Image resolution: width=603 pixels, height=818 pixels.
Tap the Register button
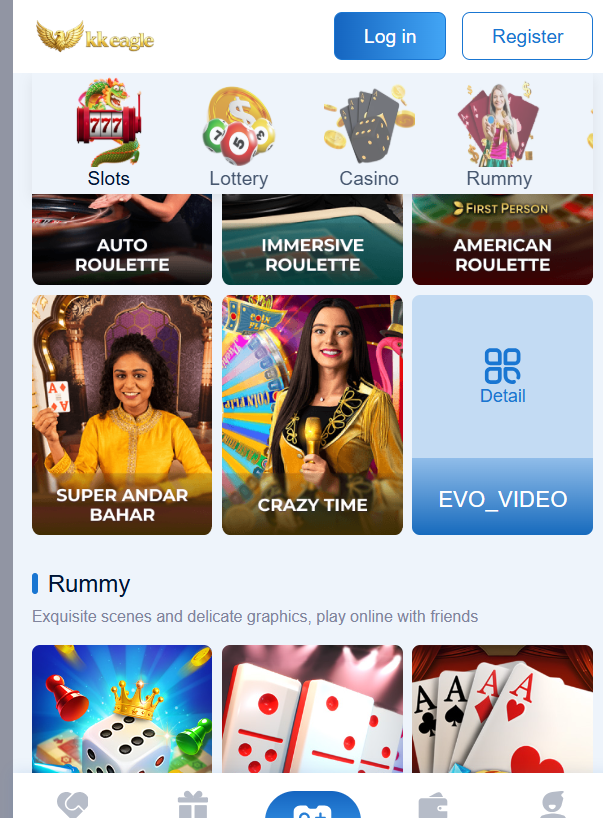(527, 36)
